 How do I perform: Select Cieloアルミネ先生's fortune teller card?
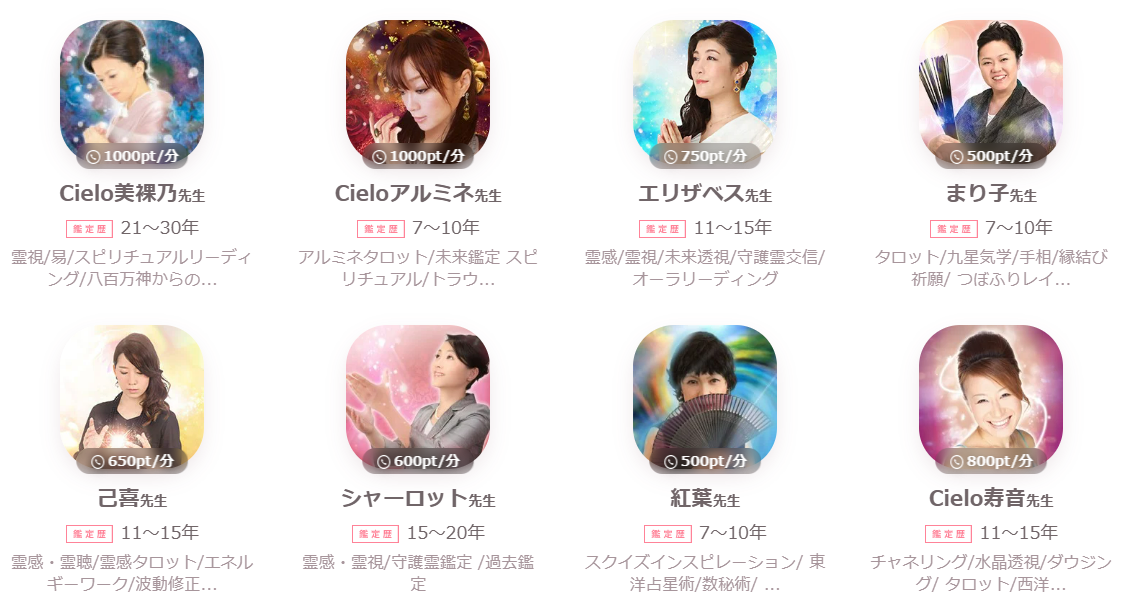tap(418, 92)
